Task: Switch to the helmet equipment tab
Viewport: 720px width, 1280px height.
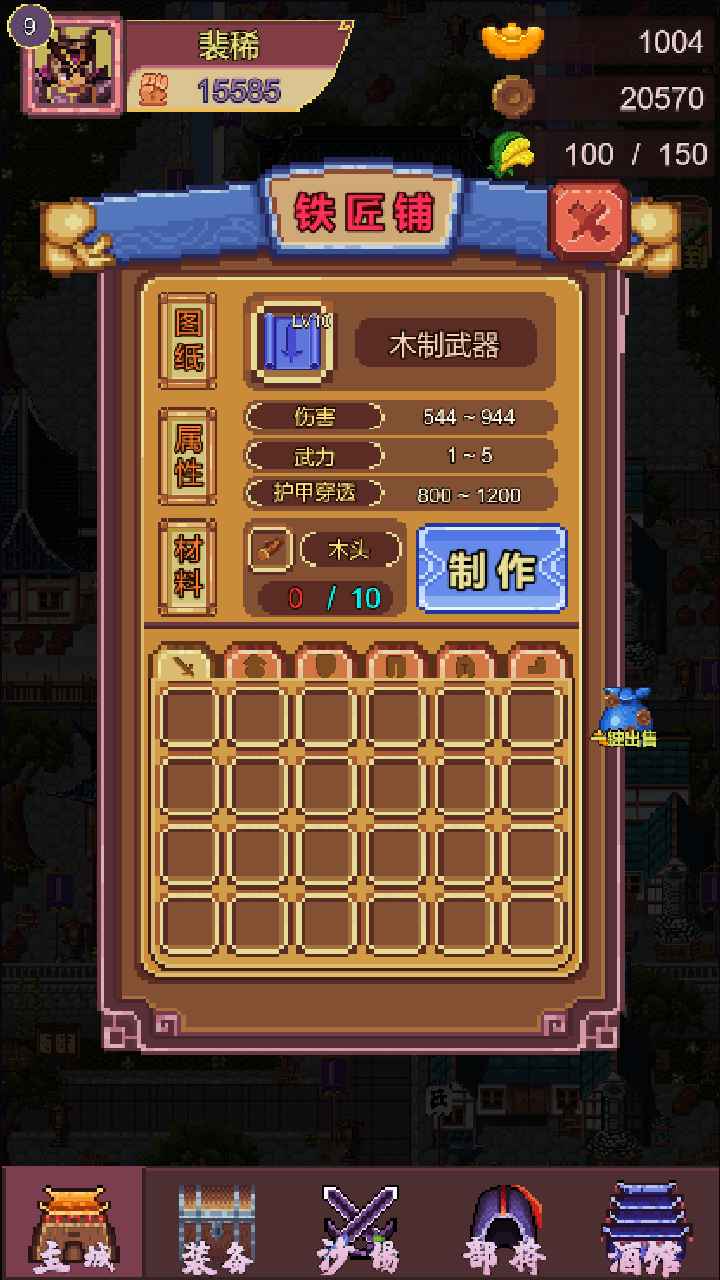Action: point(256,664)
